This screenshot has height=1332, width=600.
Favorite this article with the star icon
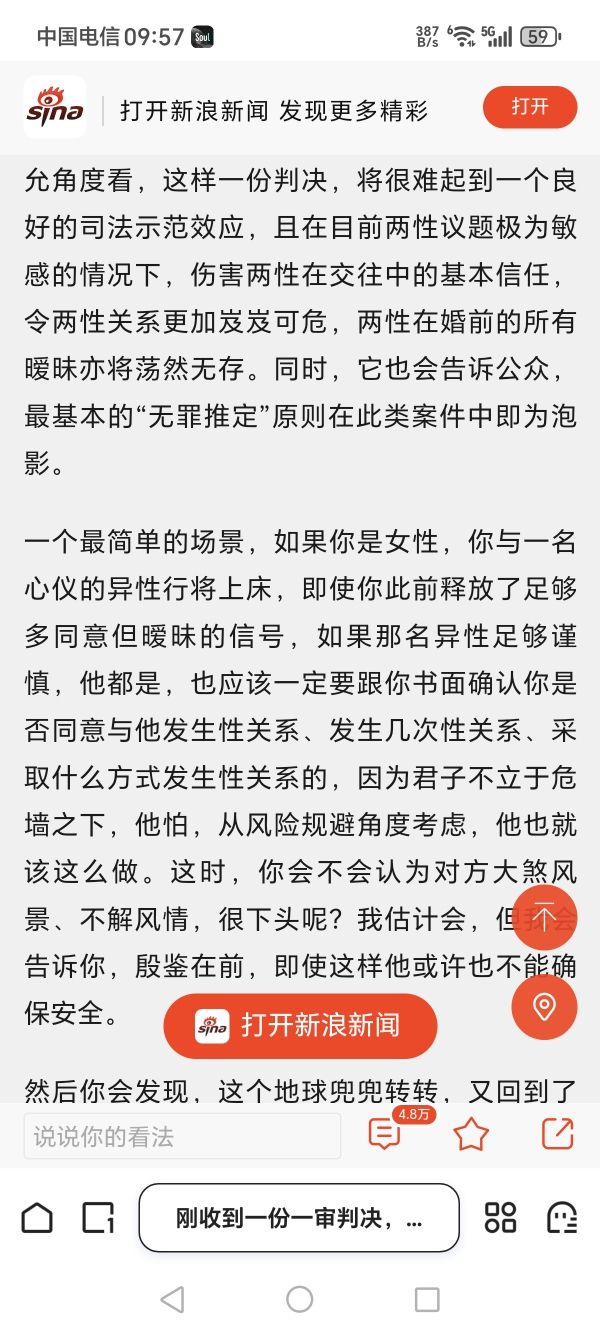click(471, 1134)
